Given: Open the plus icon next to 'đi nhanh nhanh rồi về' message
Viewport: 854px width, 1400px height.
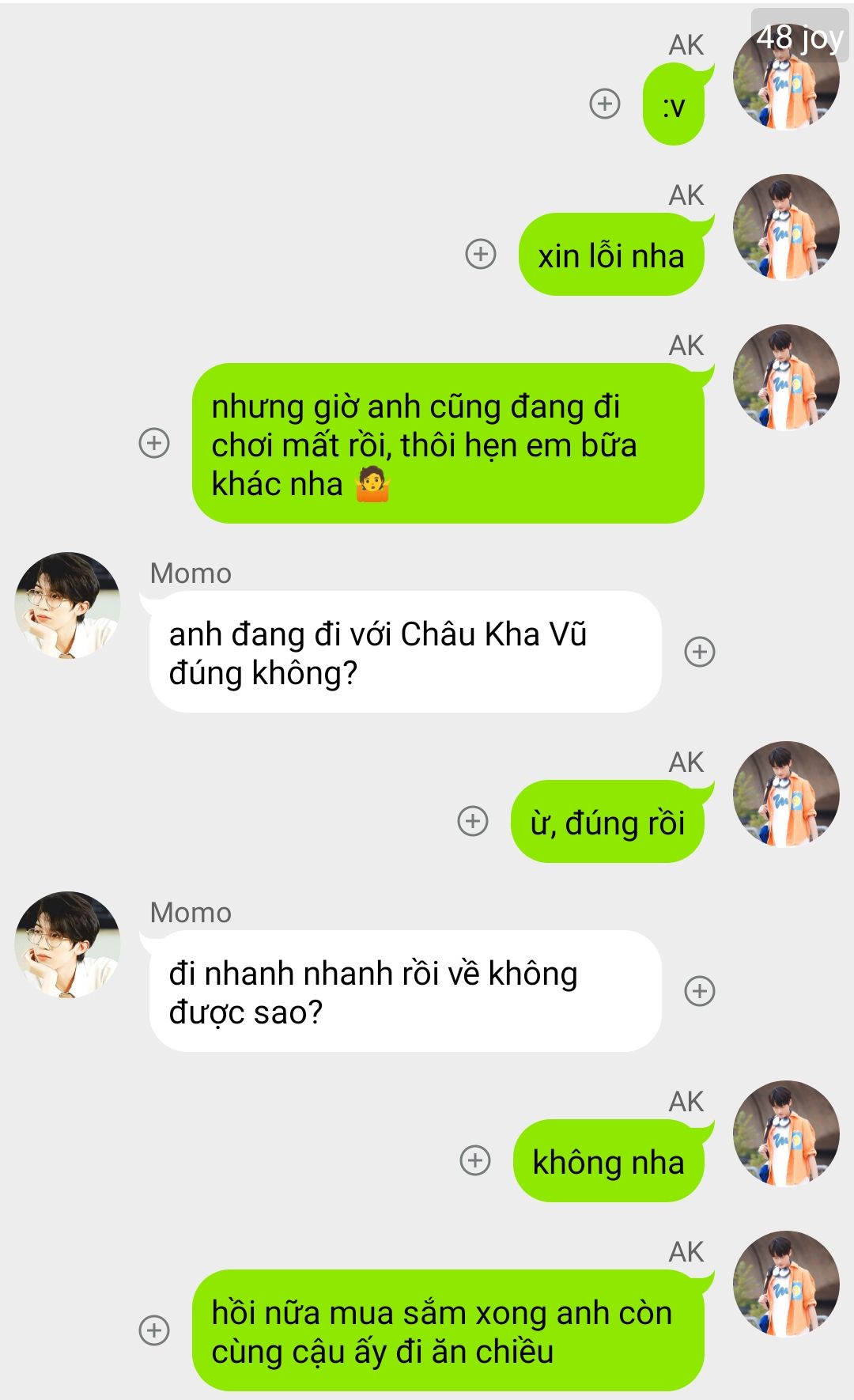Looking at the screenshot, I should (x=699, y=991).
